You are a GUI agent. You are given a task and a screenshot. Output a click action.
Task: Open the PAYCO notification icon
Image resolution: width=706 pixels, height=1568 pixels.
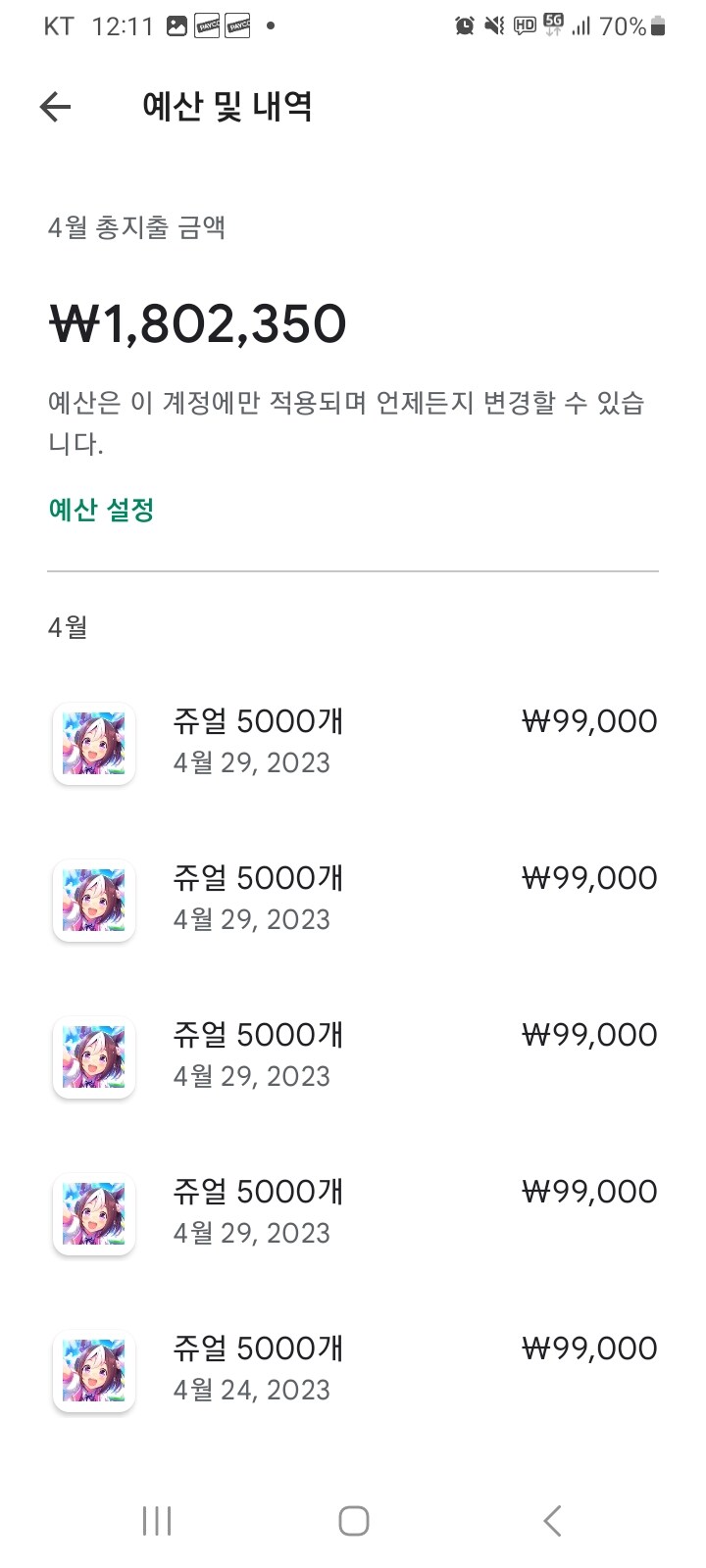click(206, 26)
